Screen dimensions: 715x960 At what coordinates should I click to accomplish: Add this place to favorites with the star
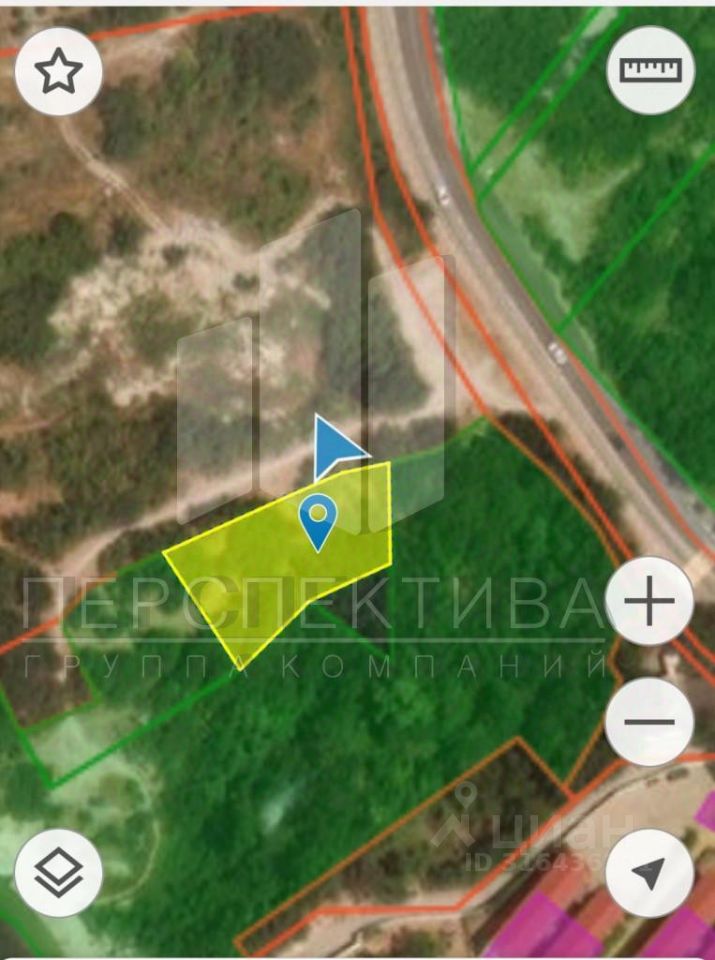tap(58, 72)
